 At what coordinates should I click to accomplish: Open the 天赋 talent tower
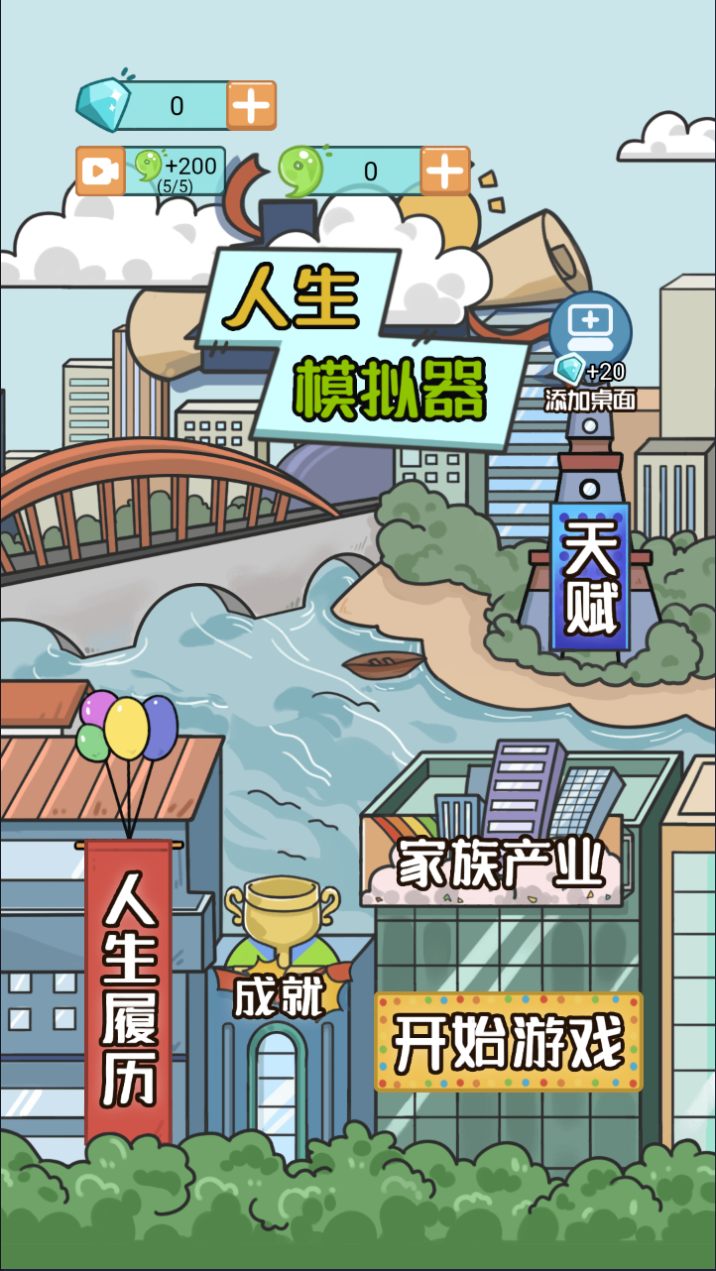[589, 576]
